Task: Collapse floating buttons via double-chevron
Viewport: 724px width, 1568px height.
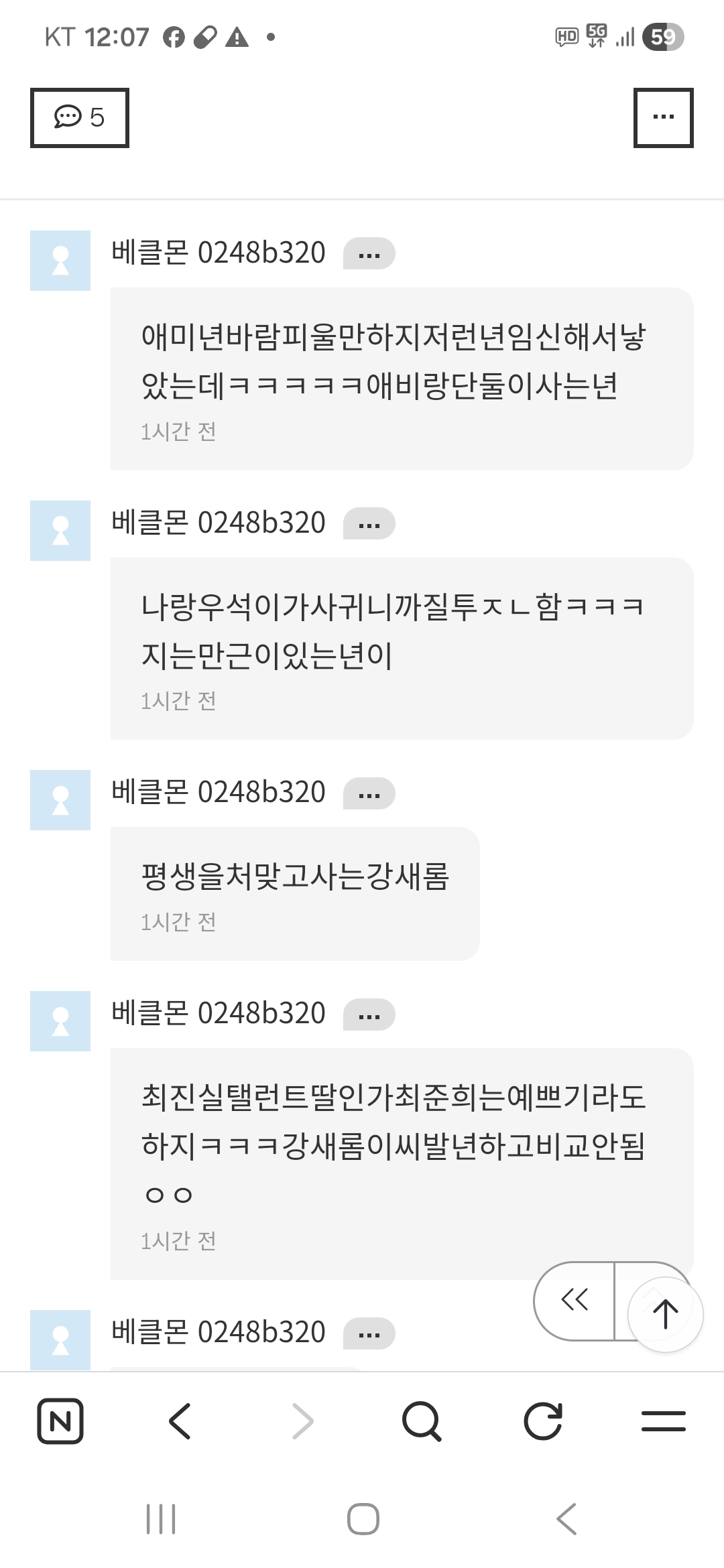Action: click(x=573, y=1300)
